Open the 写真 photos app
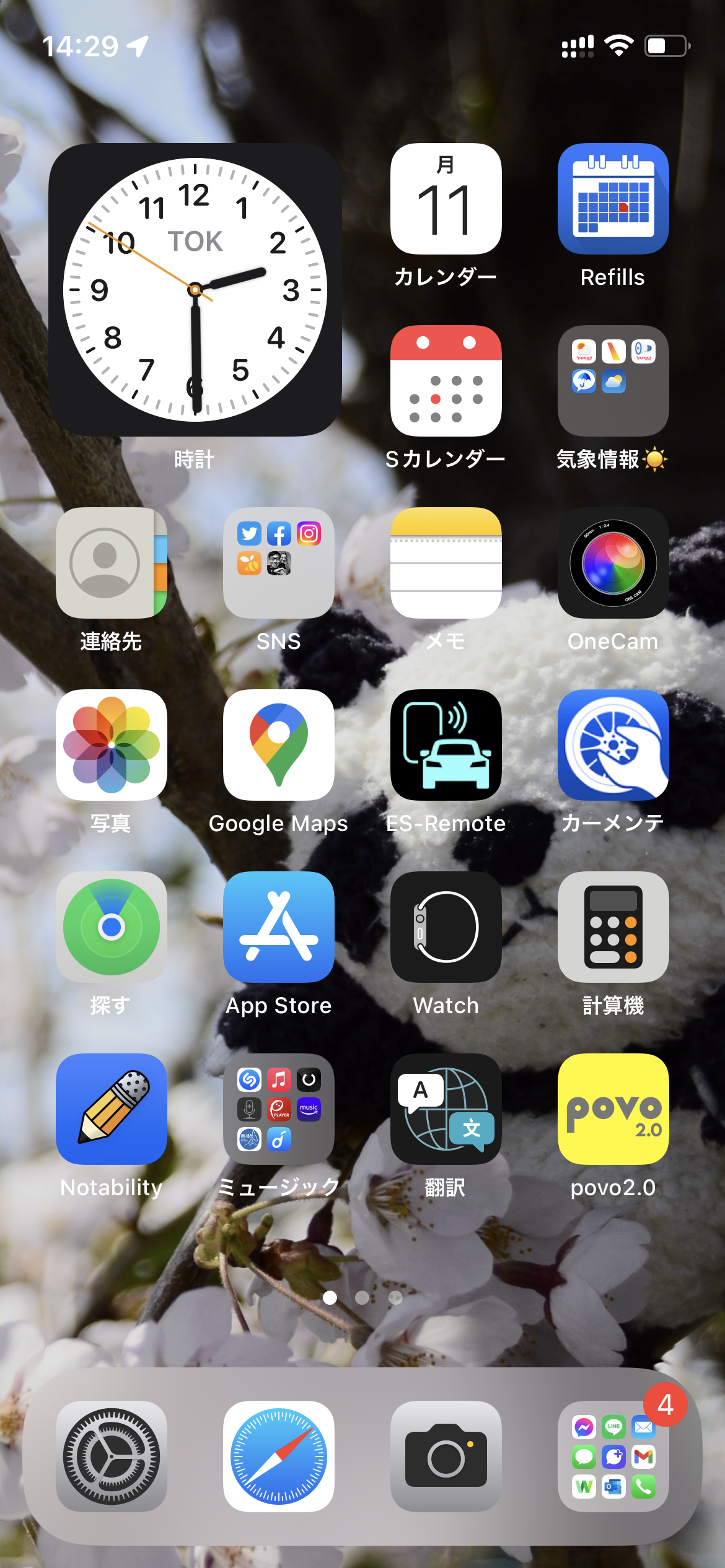Viewport: 725px width, 1568px height. tap(112, 745)
